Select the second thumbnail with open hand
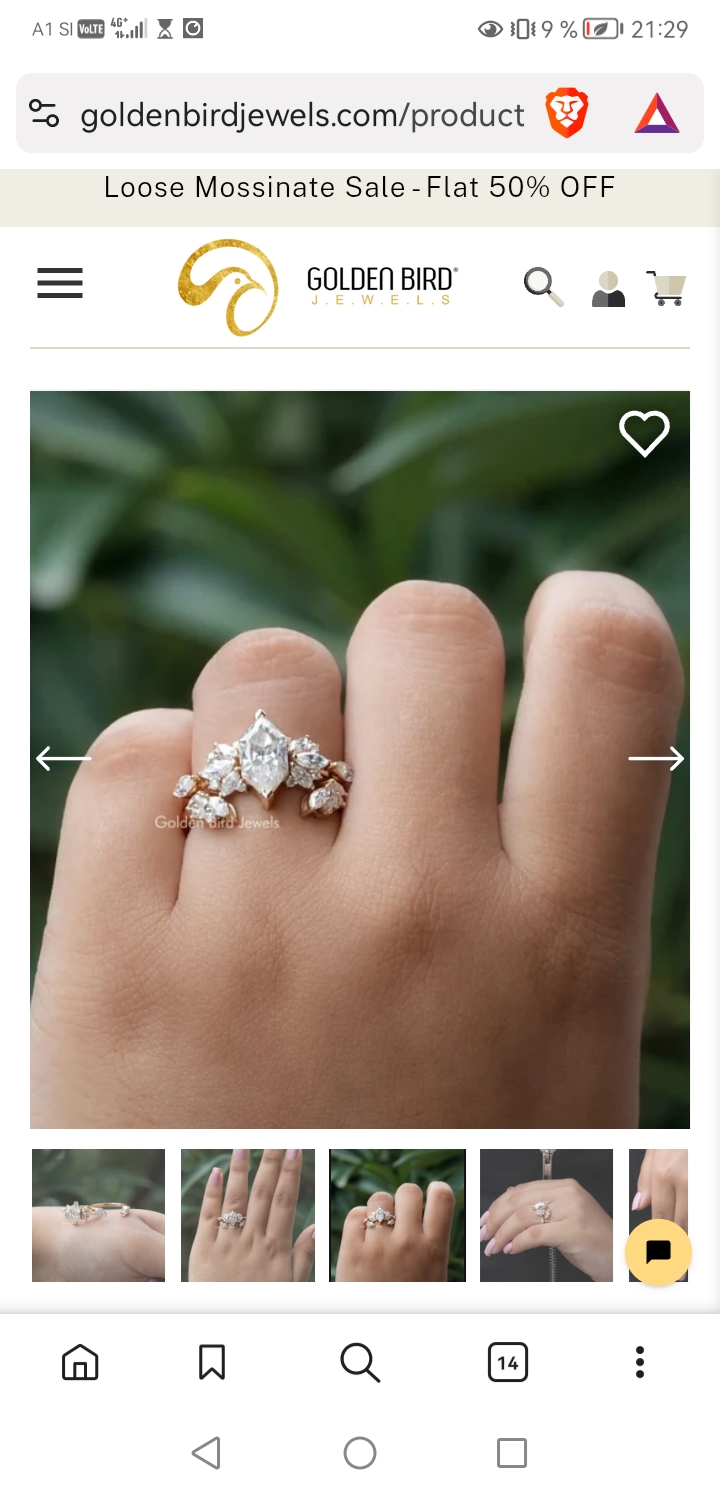The width and height of the screenshot is (720, 1496). point(248,1215)
